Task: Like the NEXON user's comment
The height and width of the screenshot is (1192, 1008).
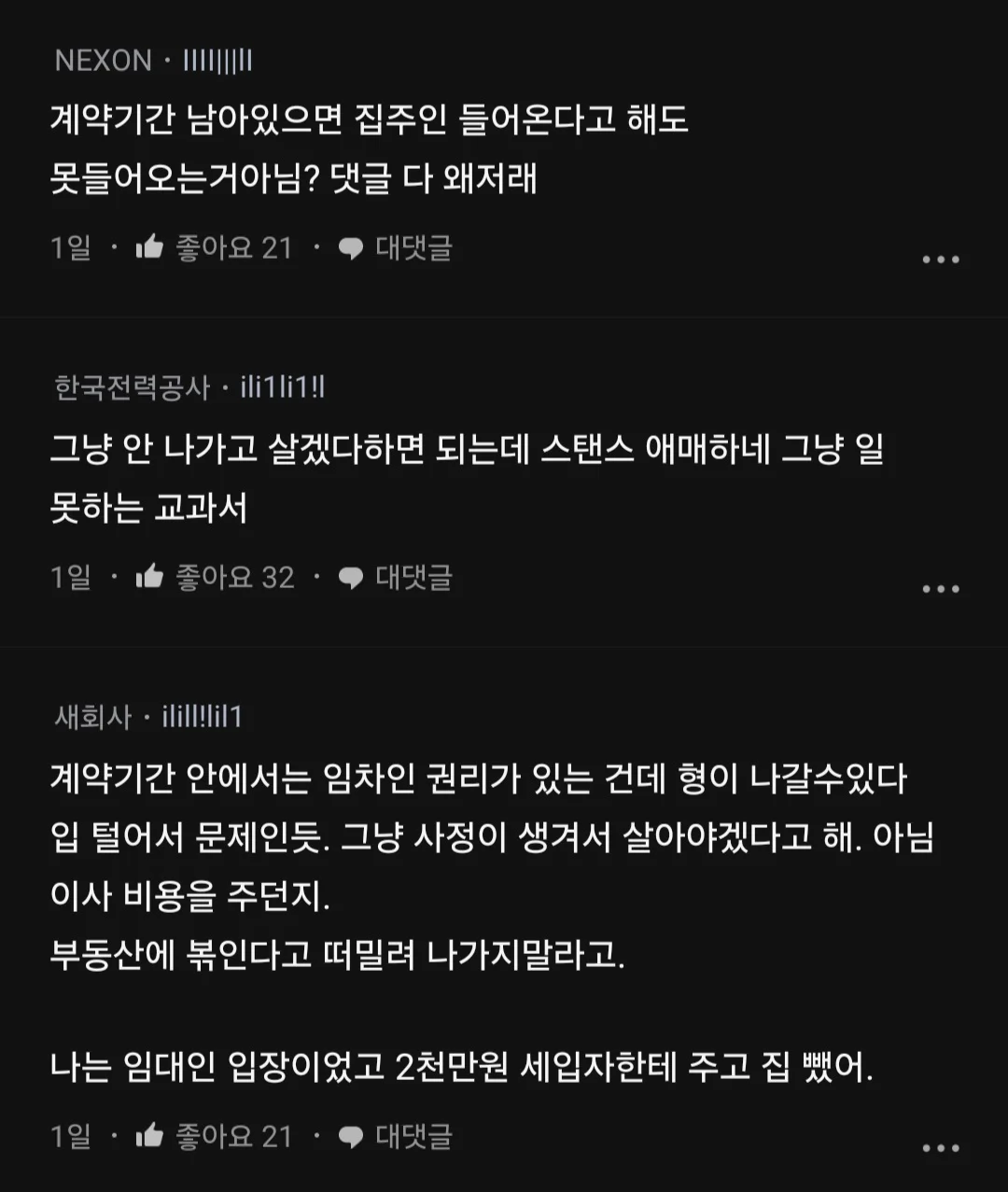Action: coord(150,247)
